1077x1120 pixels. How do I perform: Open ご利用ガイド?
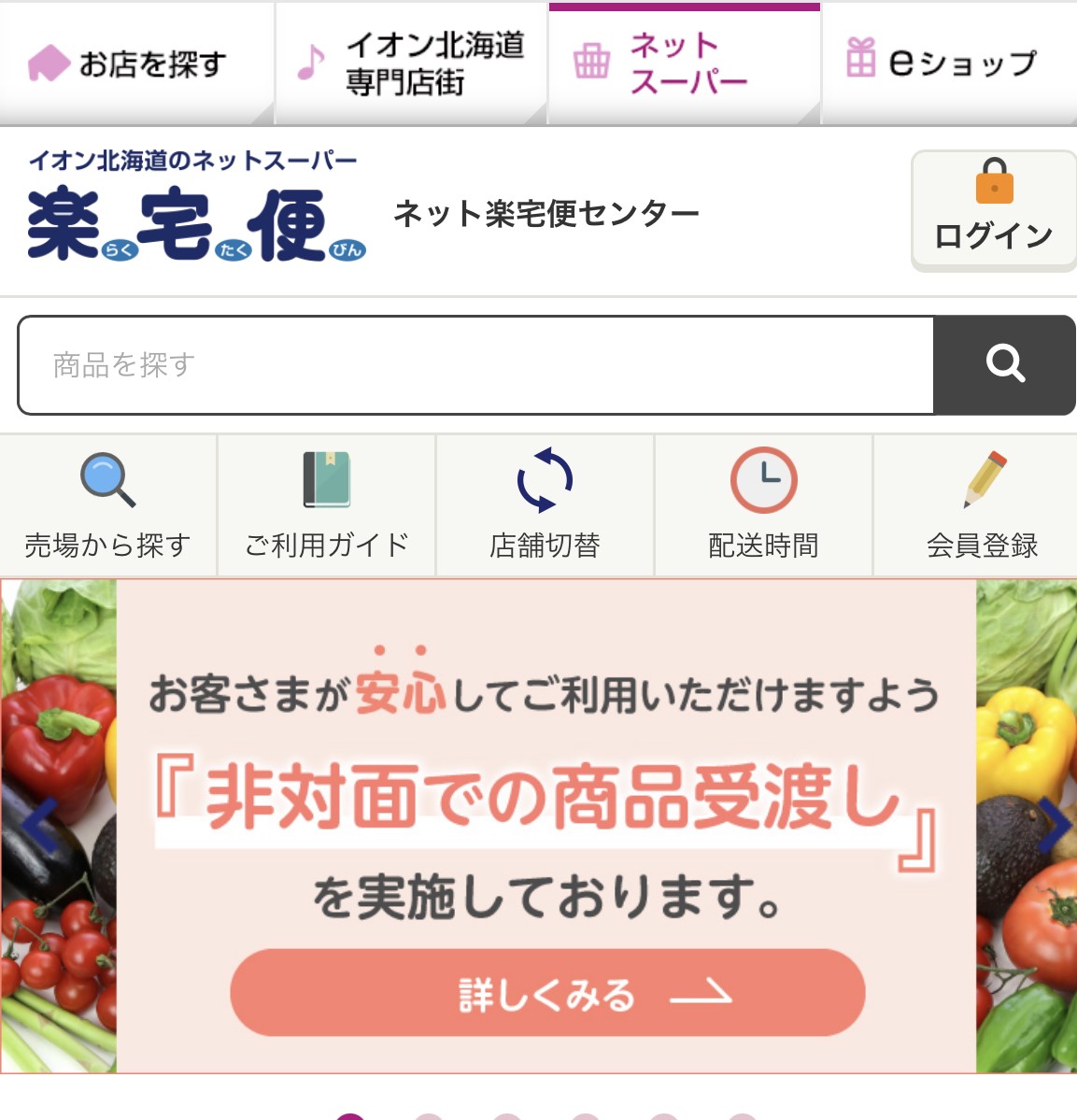[326, 505]
